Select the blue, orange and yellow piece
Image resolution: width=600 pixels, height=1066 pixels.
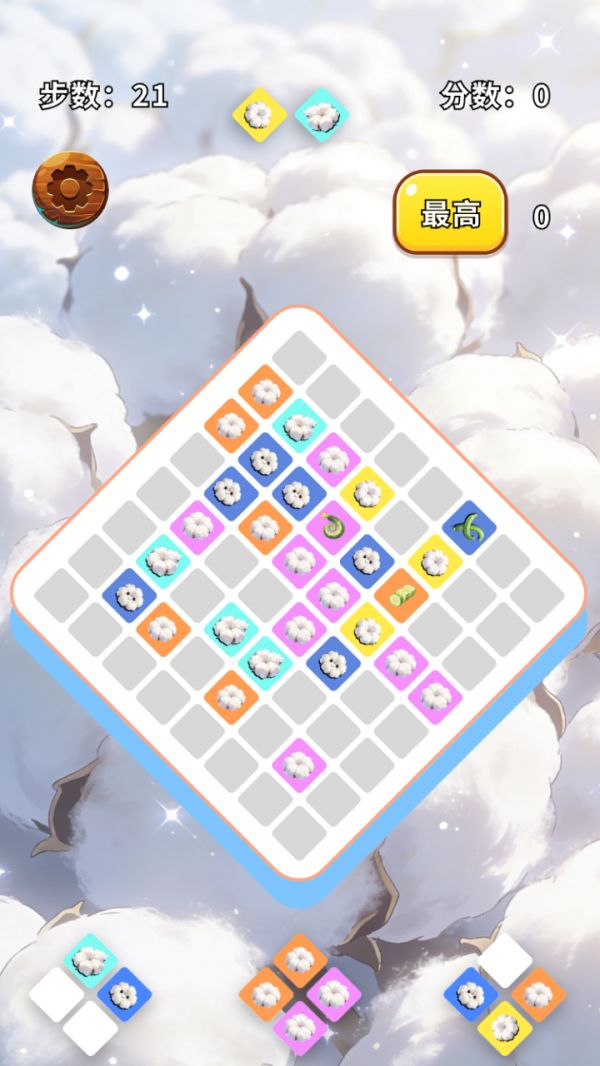505,994
